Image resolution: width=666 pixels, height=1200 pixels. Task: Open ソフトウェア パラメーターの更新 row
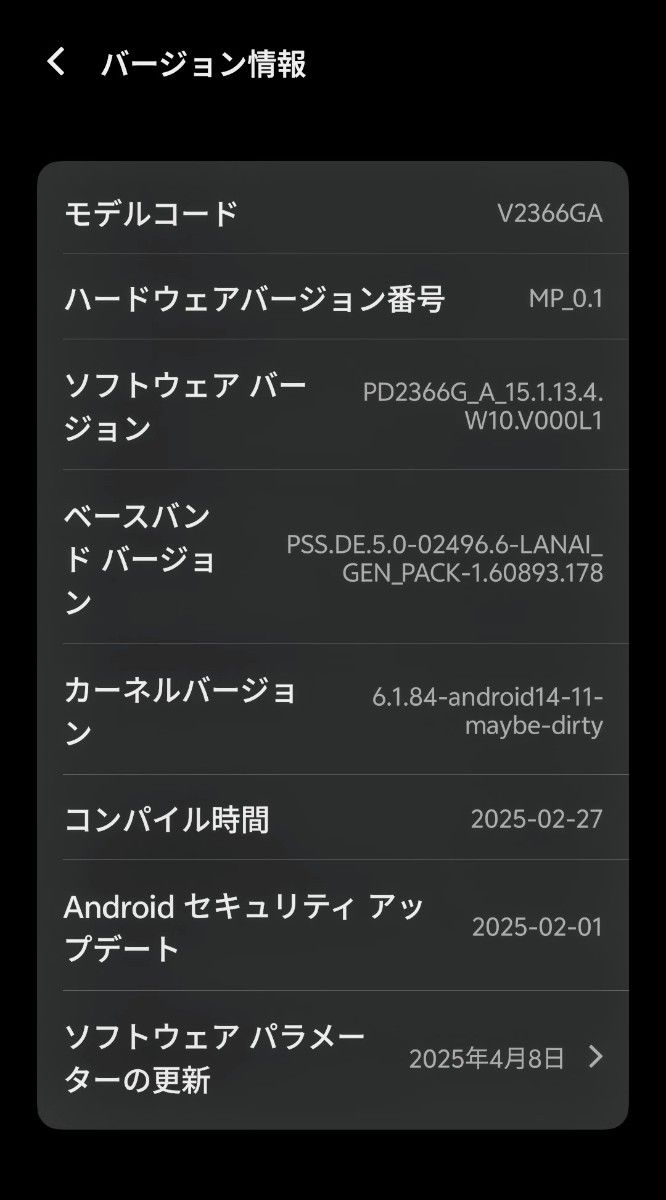[x=333, y=1058]
